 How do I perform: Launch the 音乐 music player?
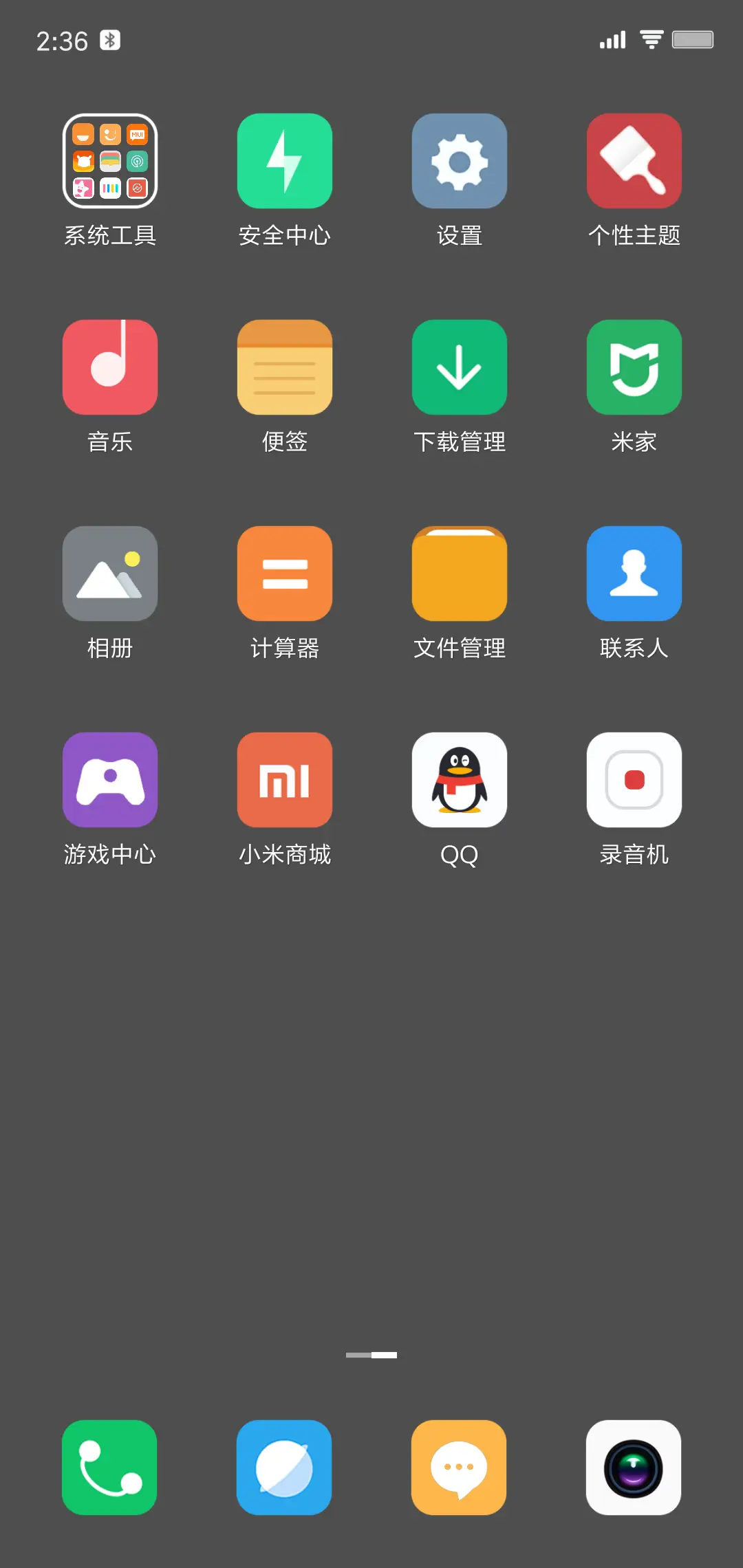[109, 367]
